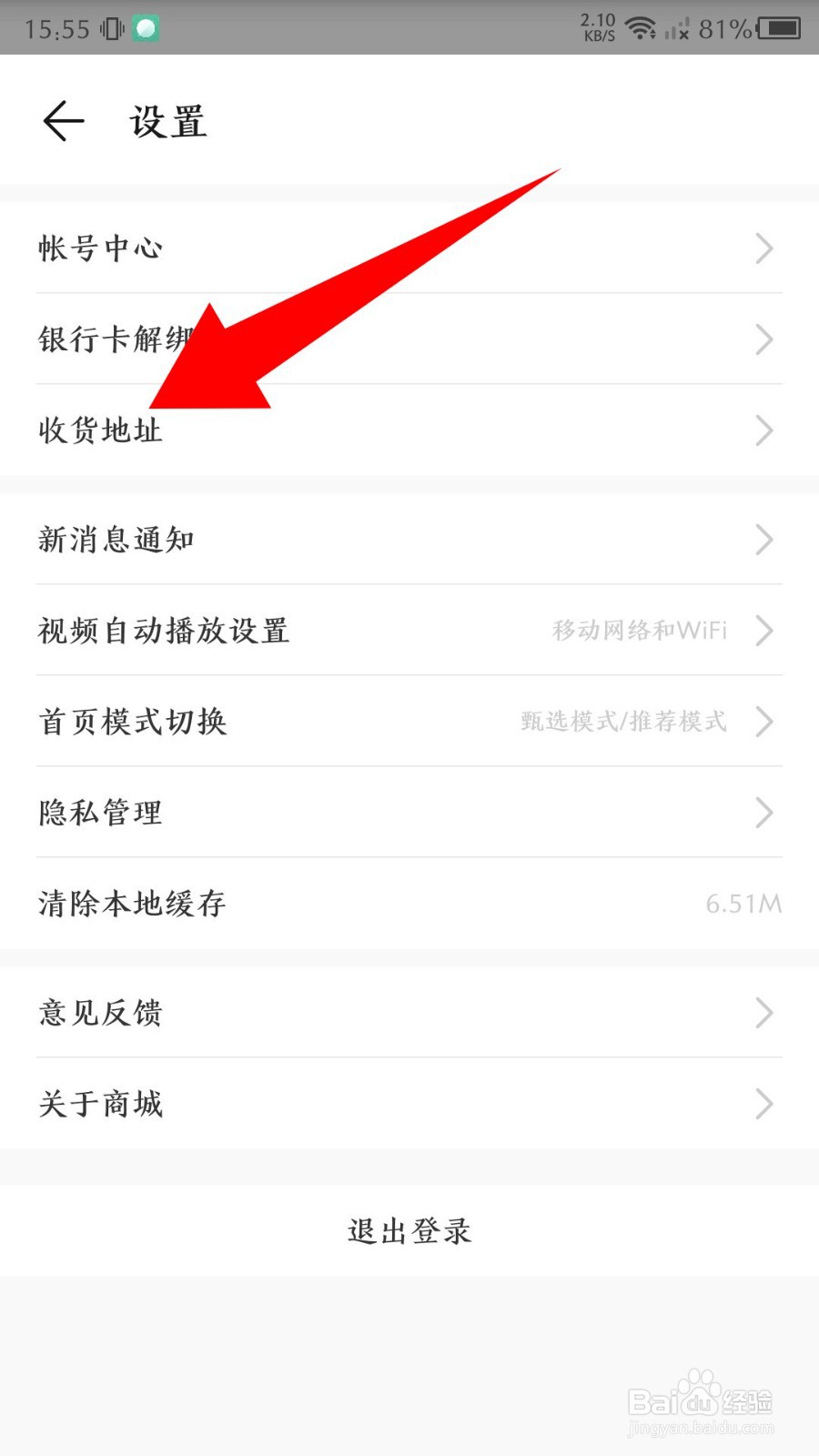The height and width of the screenshot is (1456, 819).
Task: Tap the Baidu Jingyan watermark
Action: pyautogui.click(x=701, y=1406)
